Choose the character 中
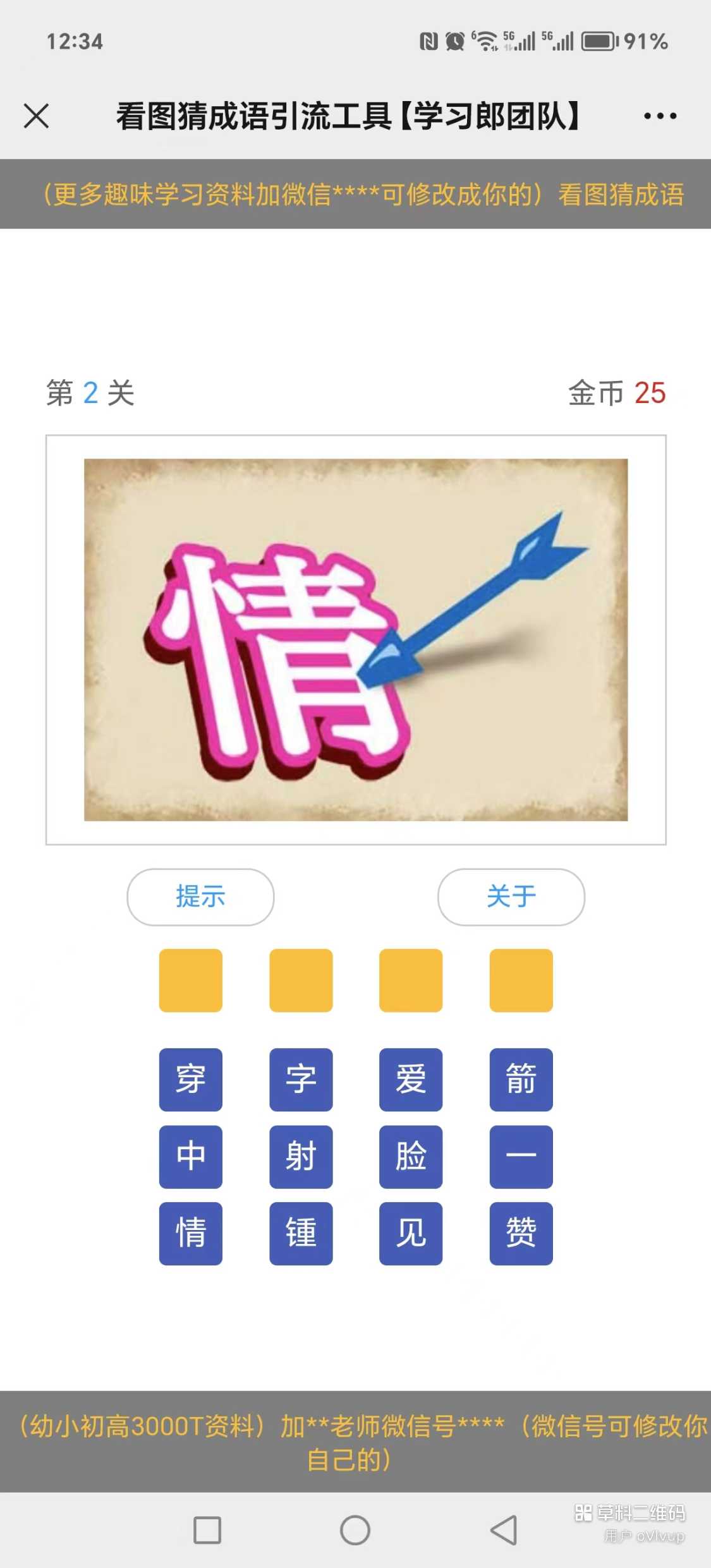This screenshot has height=1568, width=711. [x=190, y=1156]
